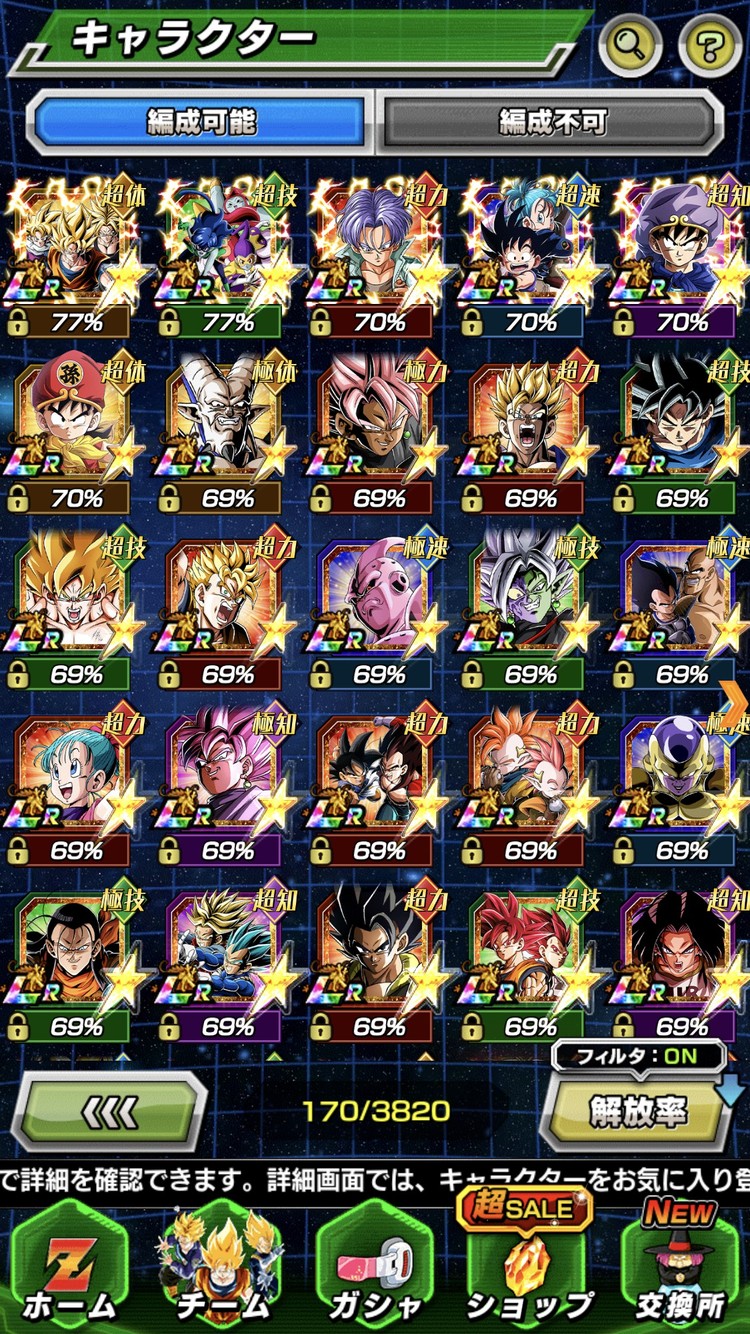750x1334 pixels.
Task: Switch to the 編成可能 tab
Action: pos(201,122)
